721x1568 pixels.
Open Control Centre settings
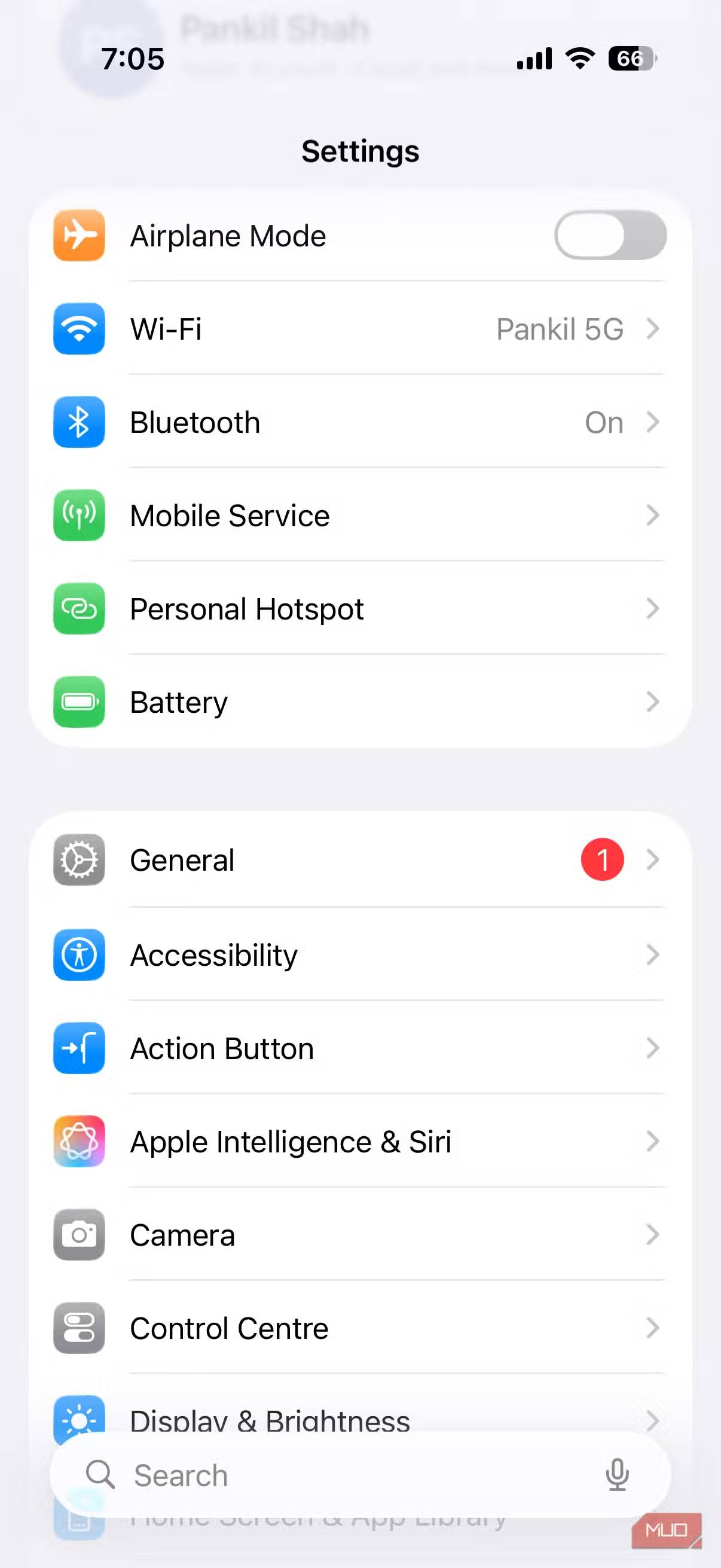click(x=359, y=1328)
